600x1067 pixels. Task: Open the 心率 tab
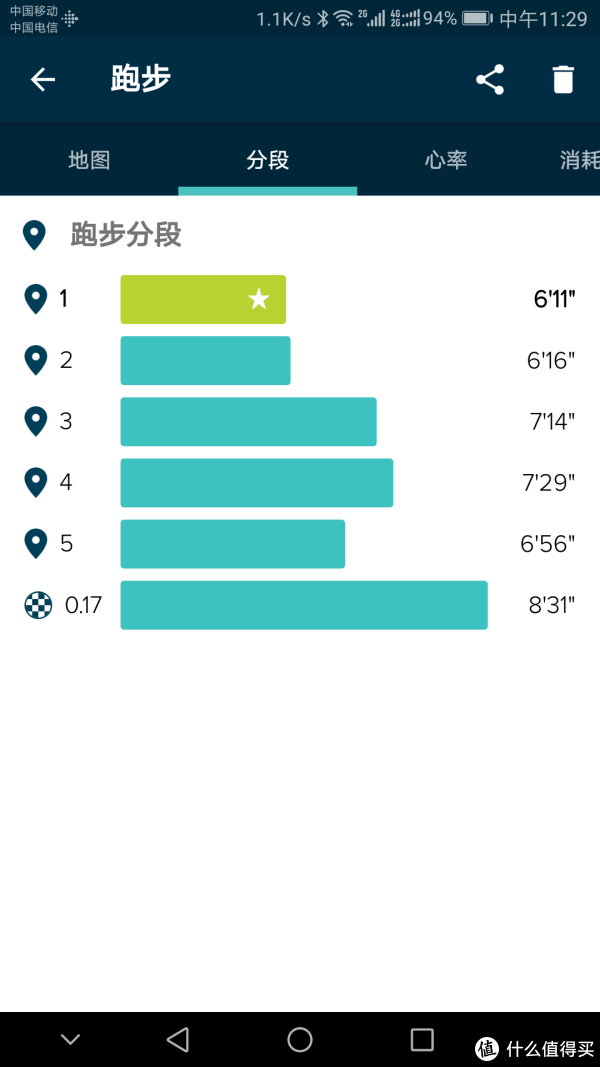445,160
